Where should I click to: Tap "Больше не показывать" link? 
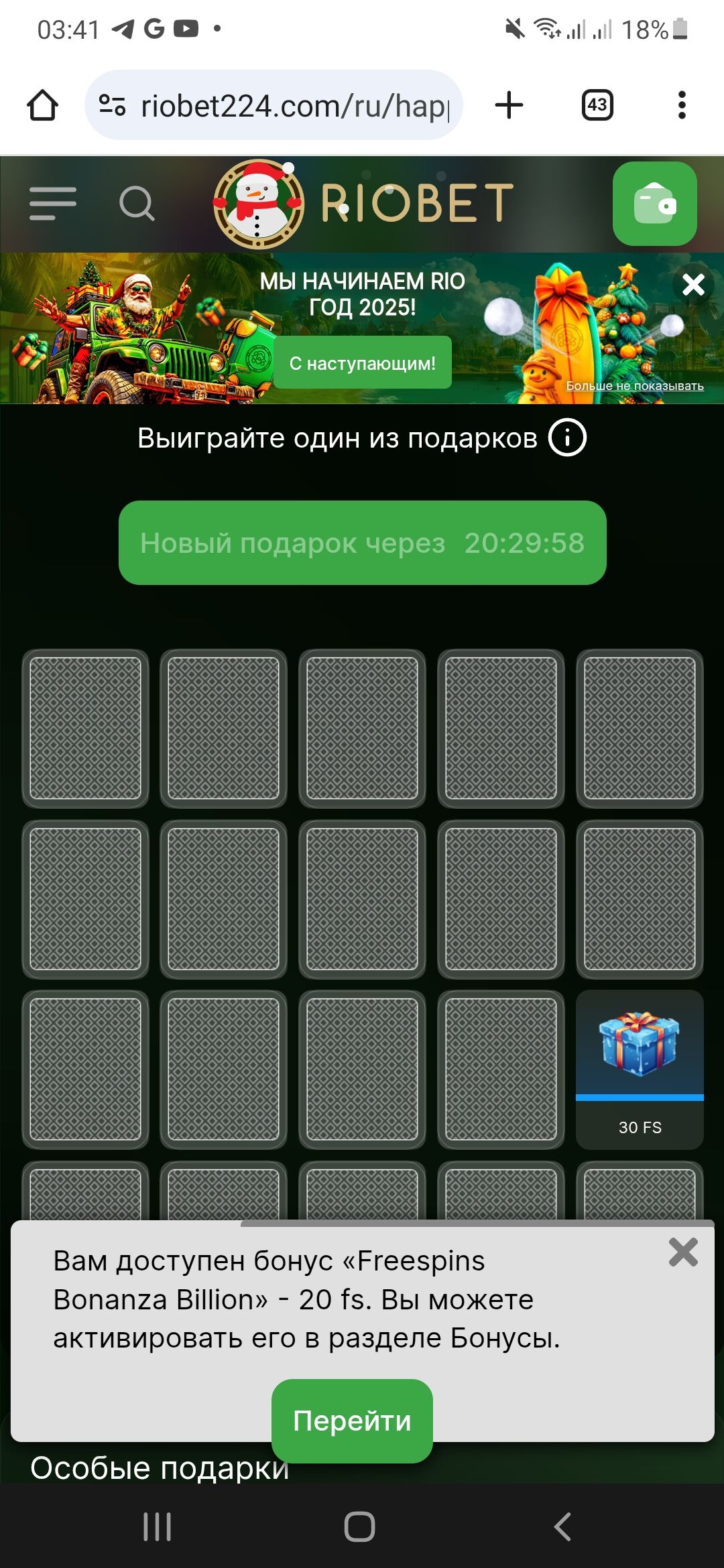(634, 386)
